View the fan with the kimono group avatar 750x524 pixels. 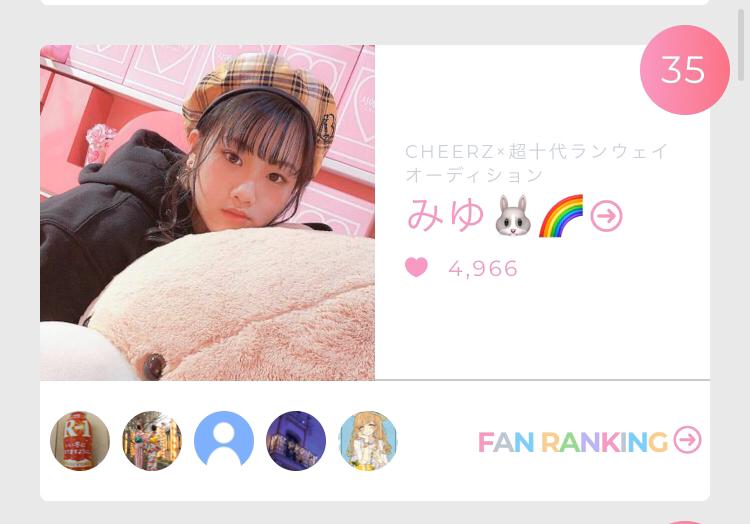(x=152, y=441)
